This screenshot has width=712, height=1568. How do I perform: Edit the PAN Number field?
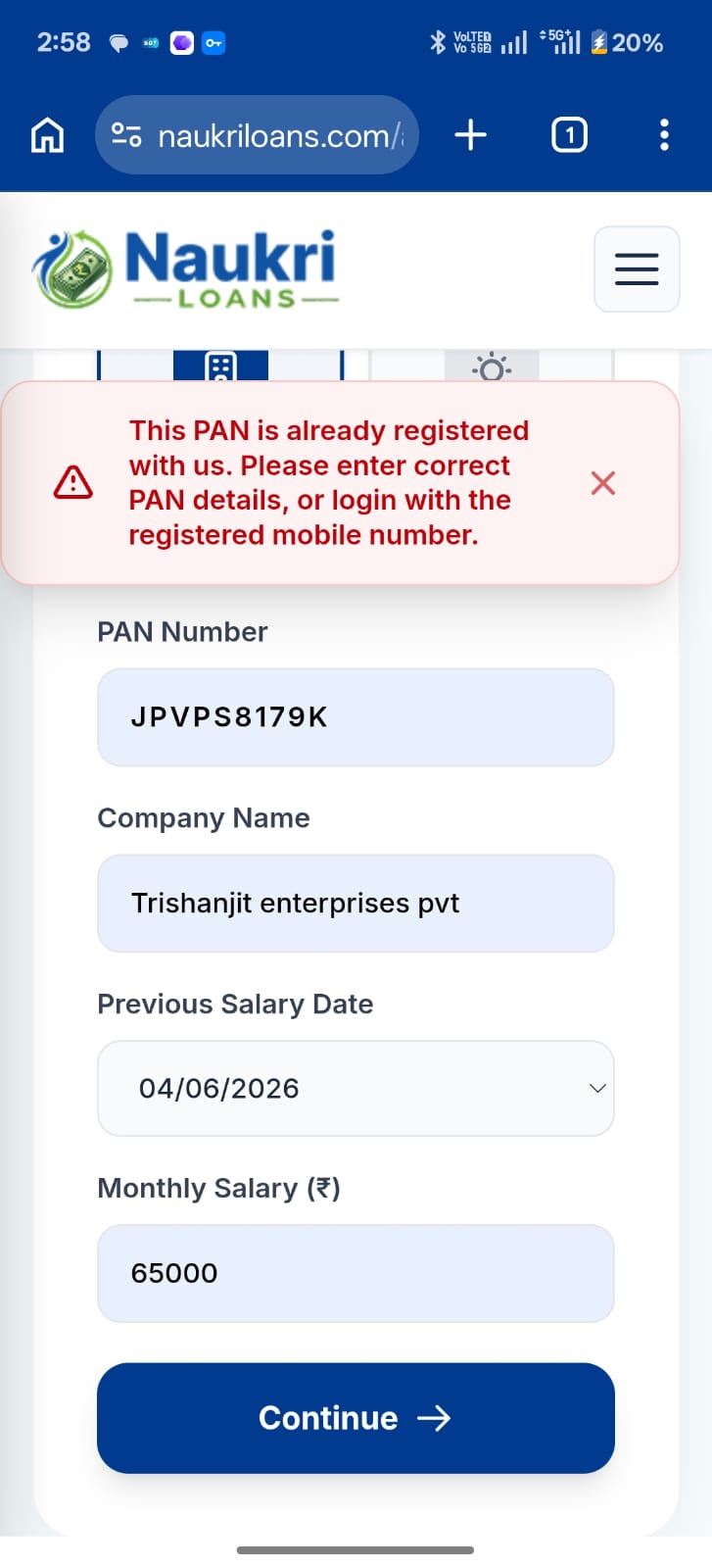356,717
